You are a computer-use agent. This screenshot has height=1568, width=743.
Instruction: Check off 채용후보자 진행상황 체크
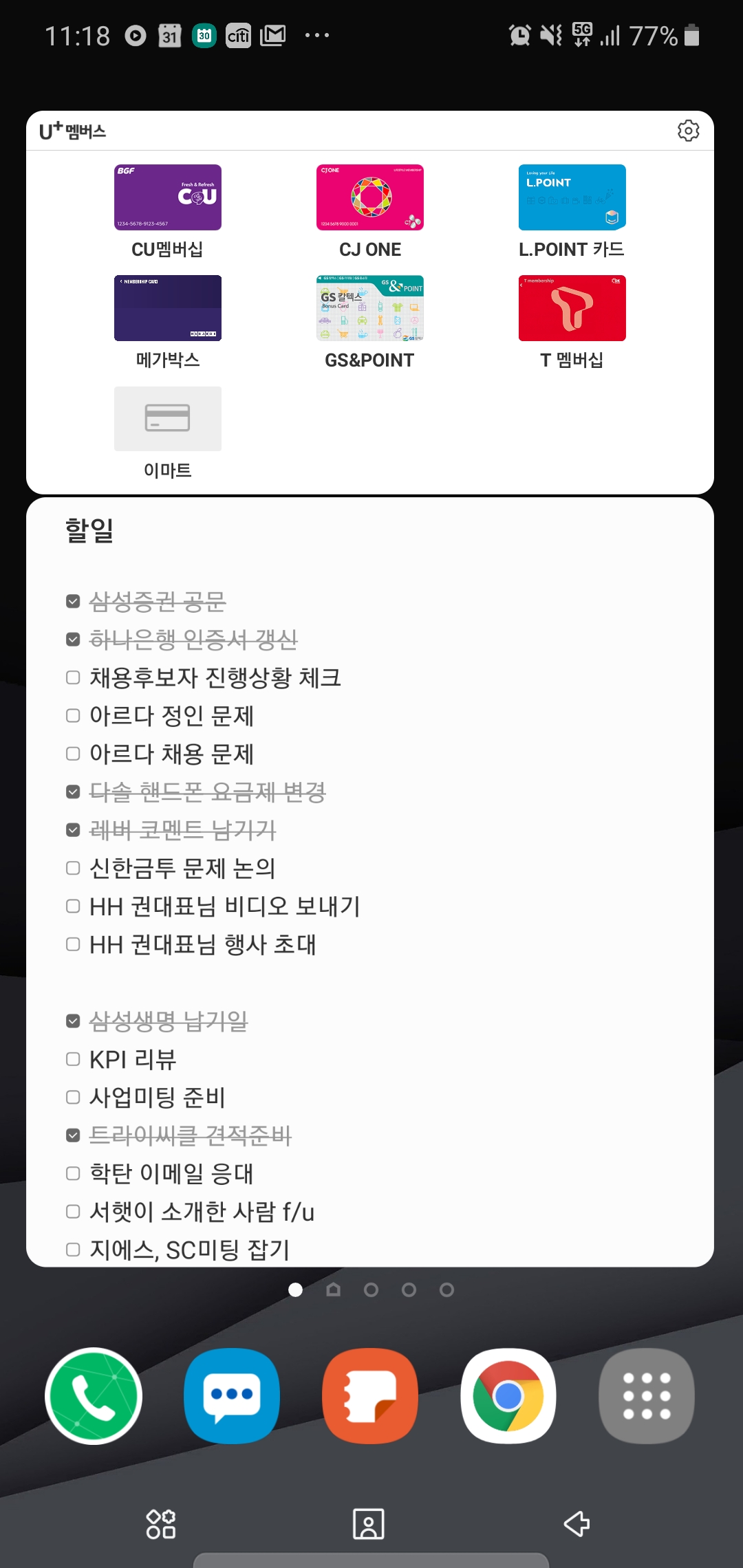[73, 677]
